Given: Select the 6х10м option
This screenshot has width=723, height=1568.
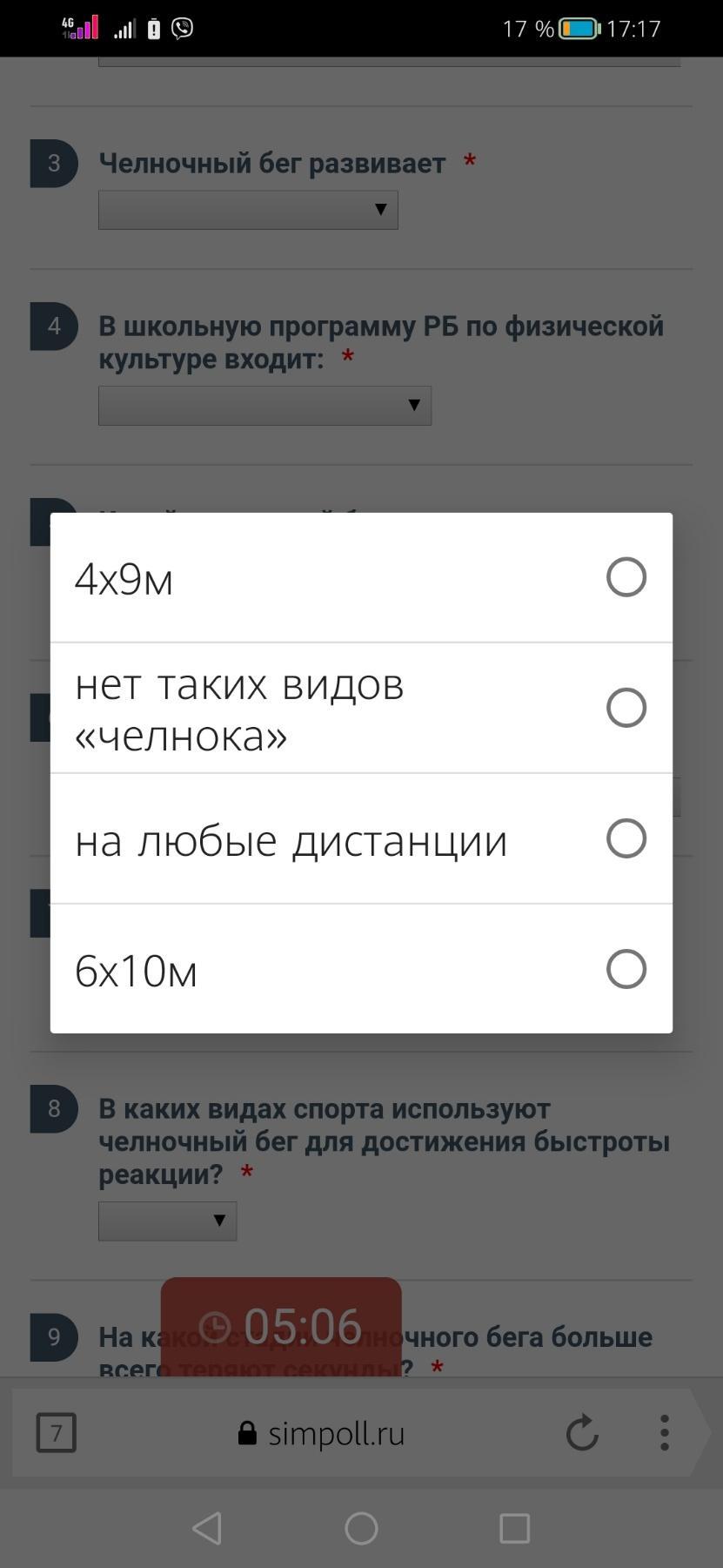Looking at the screenshot, I should pyautogui.click(x=361, y=969).
